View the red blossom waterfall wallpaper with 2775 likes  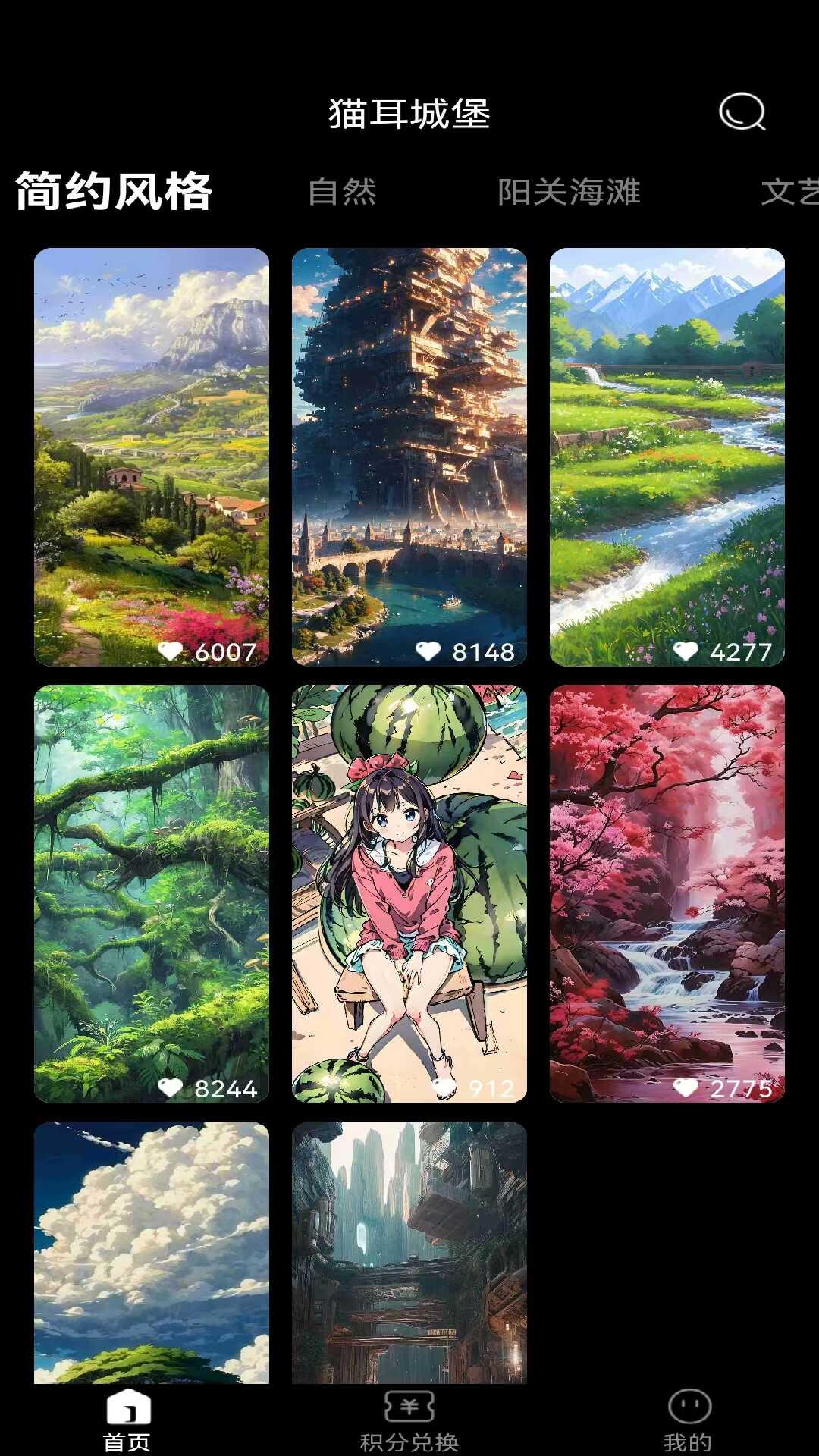(667, 893)
